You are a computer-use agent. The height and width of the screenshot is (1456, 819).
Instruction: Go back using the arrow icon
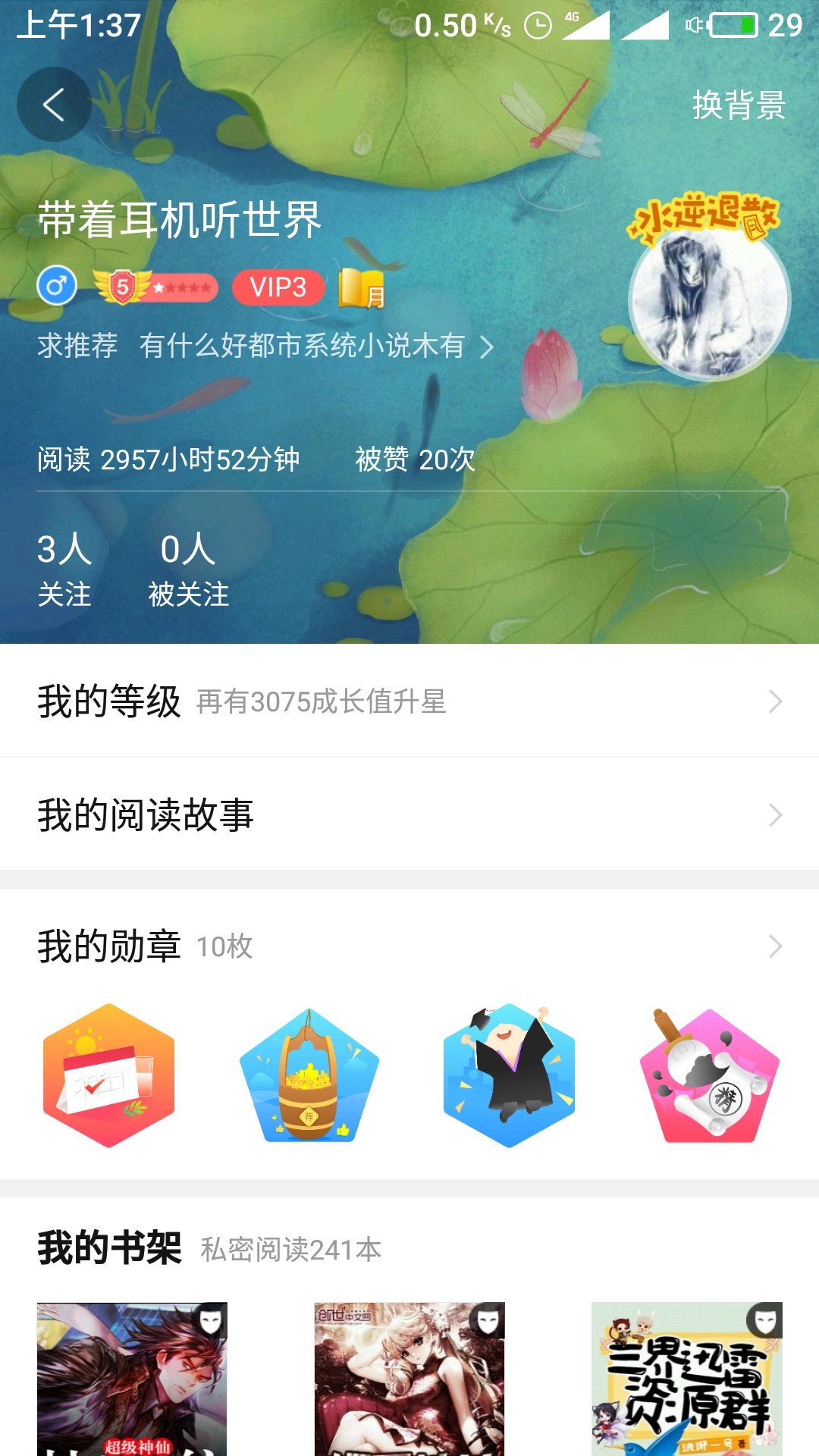coord(54,105)
